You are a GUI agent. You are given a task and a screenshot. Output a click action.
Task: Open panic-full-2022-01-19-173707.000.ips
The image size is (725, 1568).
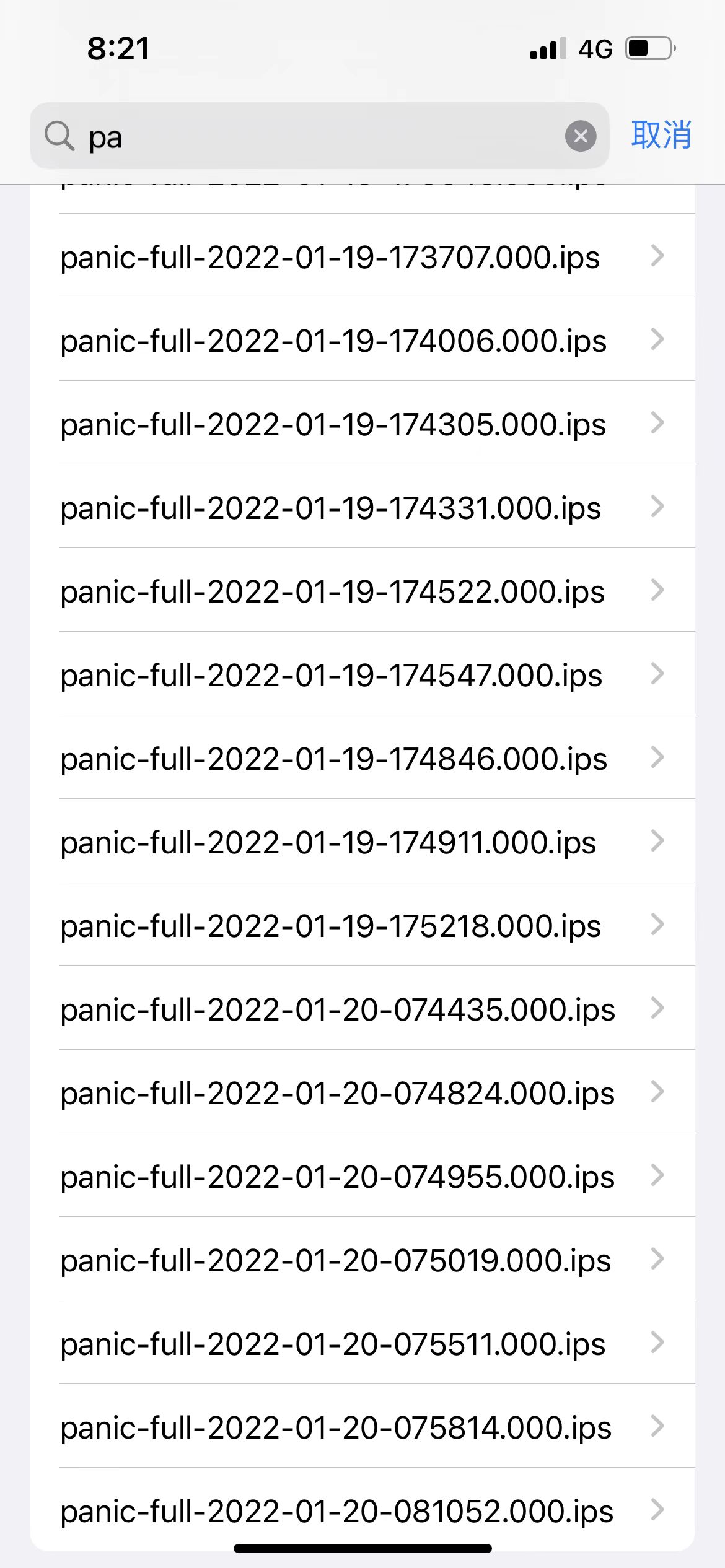[362, 256]
